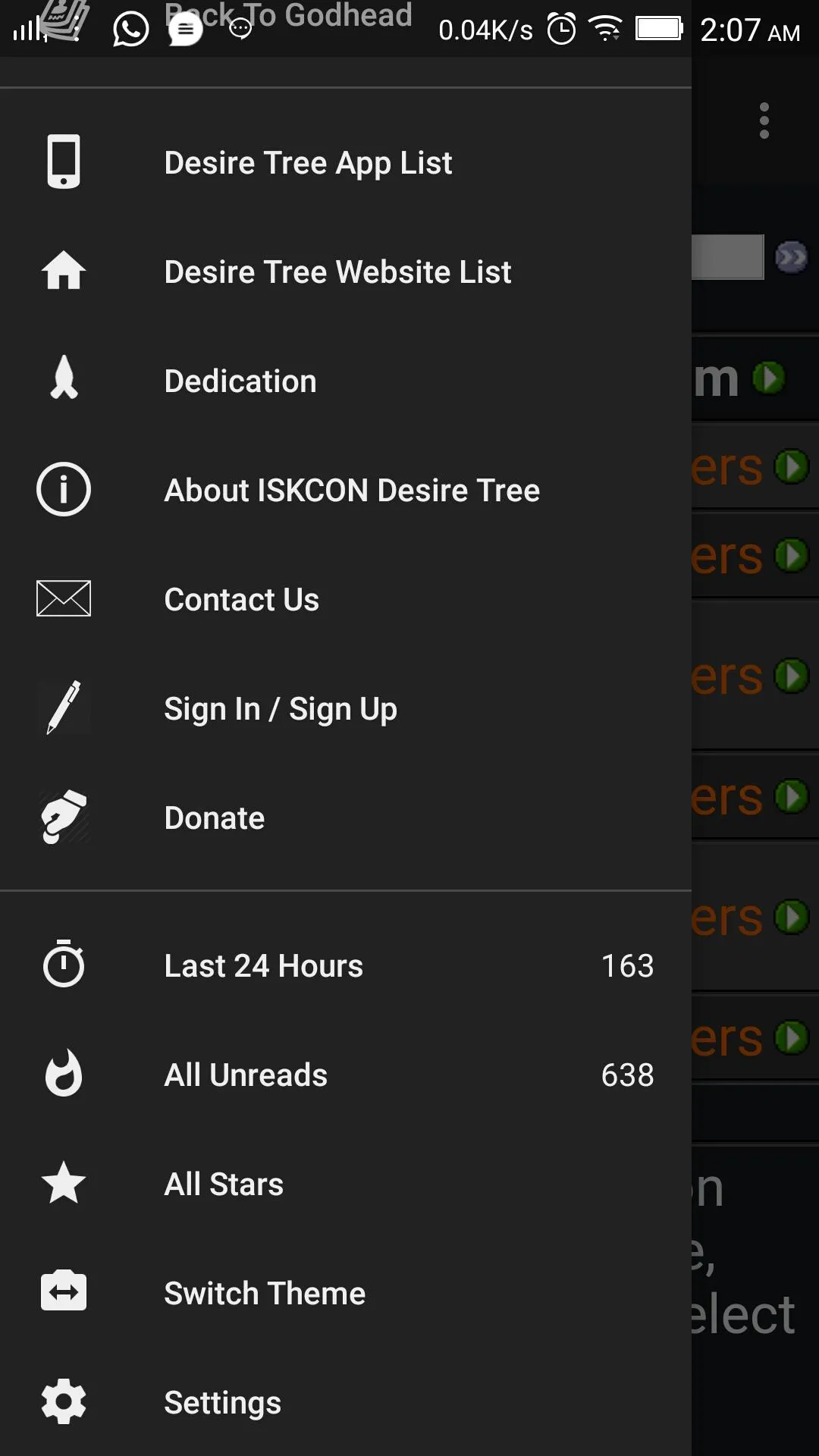This screenshot has height=1456, width=819.
Task: Open the gear icon for Settings
Action: [x=64, y=1401]
